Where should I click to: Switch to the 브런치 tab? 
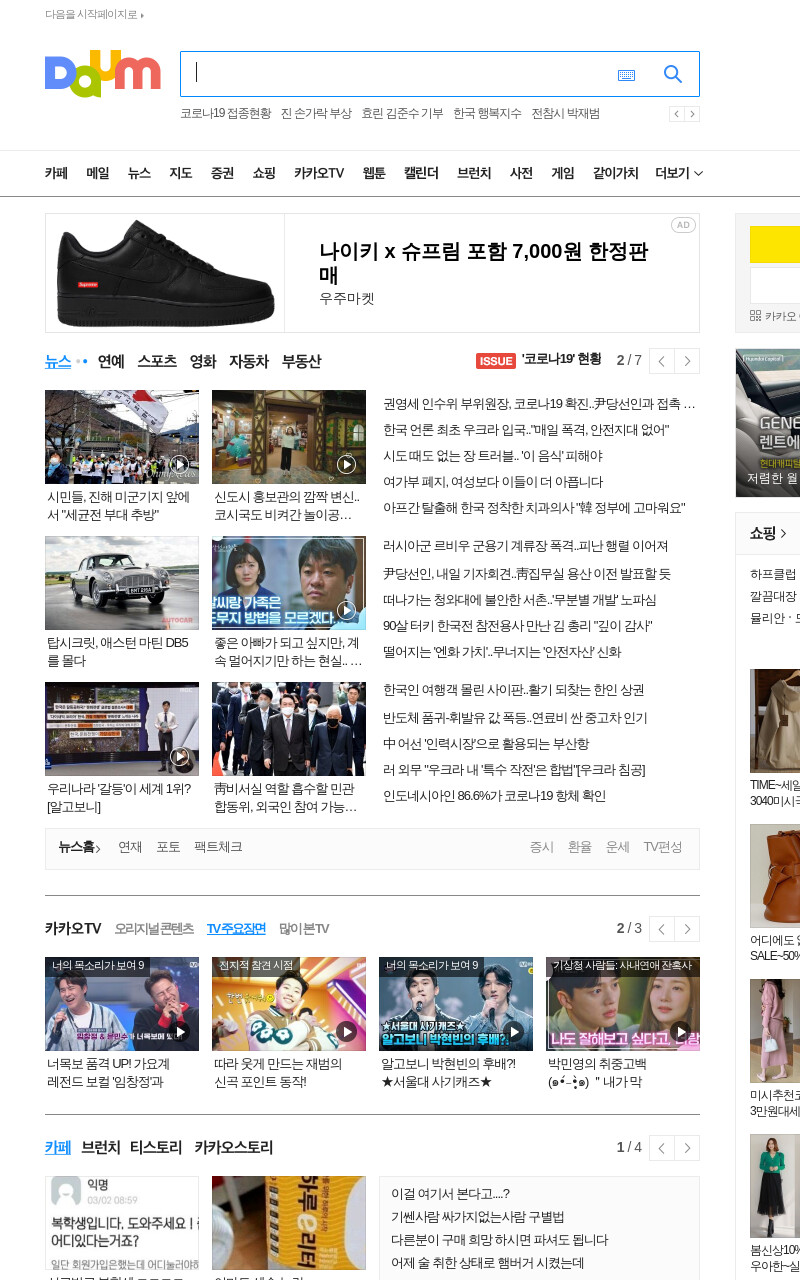coord(101,1147)
